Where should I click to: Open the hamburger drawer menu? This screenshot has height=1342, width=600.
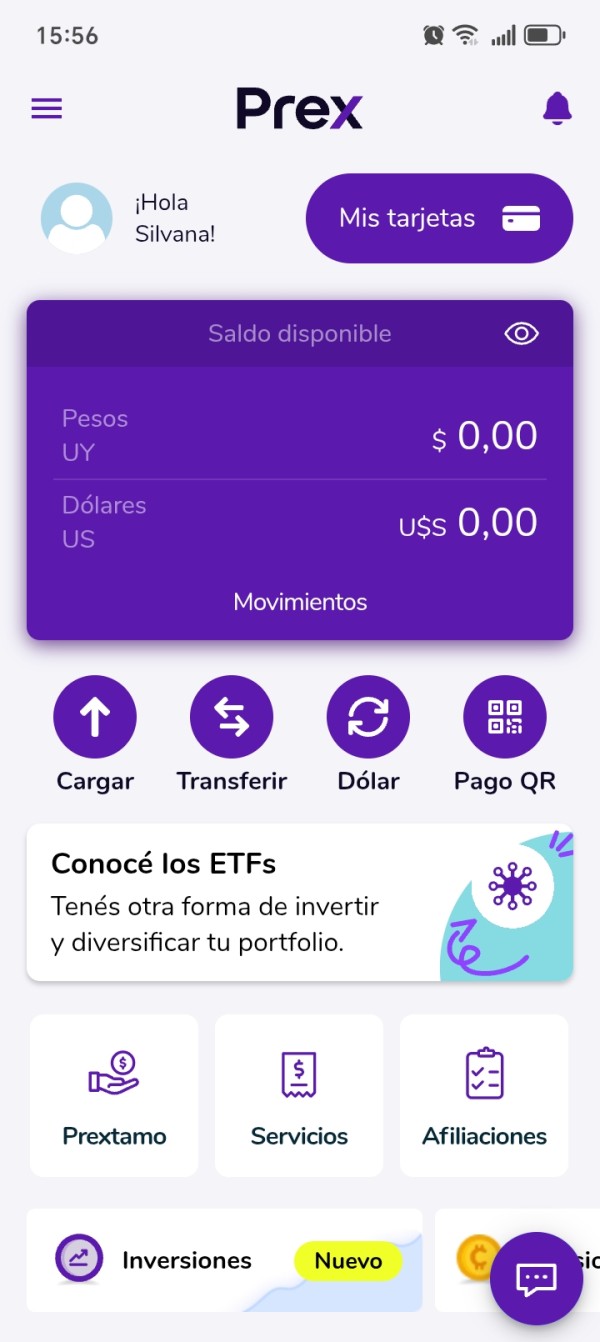pyautogui.click(x=47, y=108)
